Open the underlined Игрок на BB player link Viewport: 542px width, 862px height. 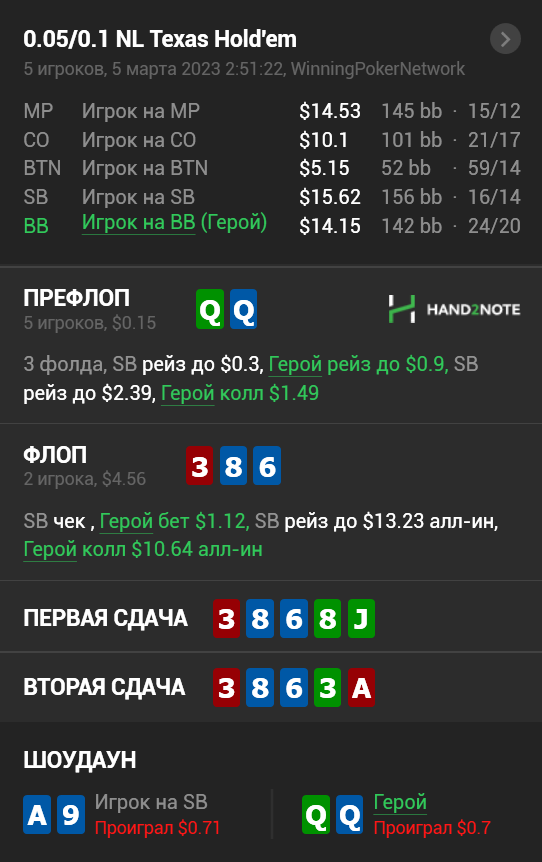pos(139,223)
